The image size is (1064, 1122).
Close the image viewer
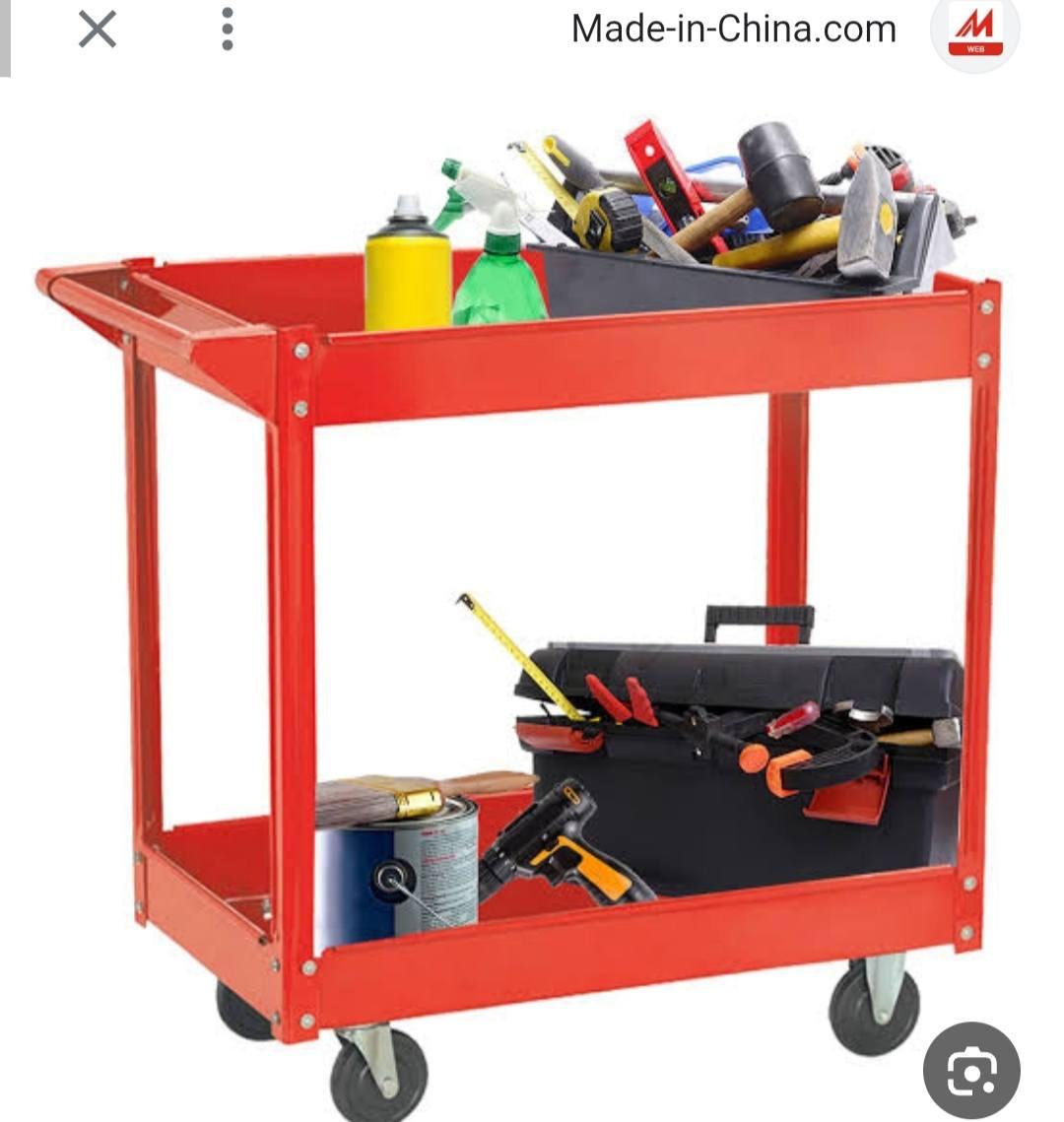98,30
